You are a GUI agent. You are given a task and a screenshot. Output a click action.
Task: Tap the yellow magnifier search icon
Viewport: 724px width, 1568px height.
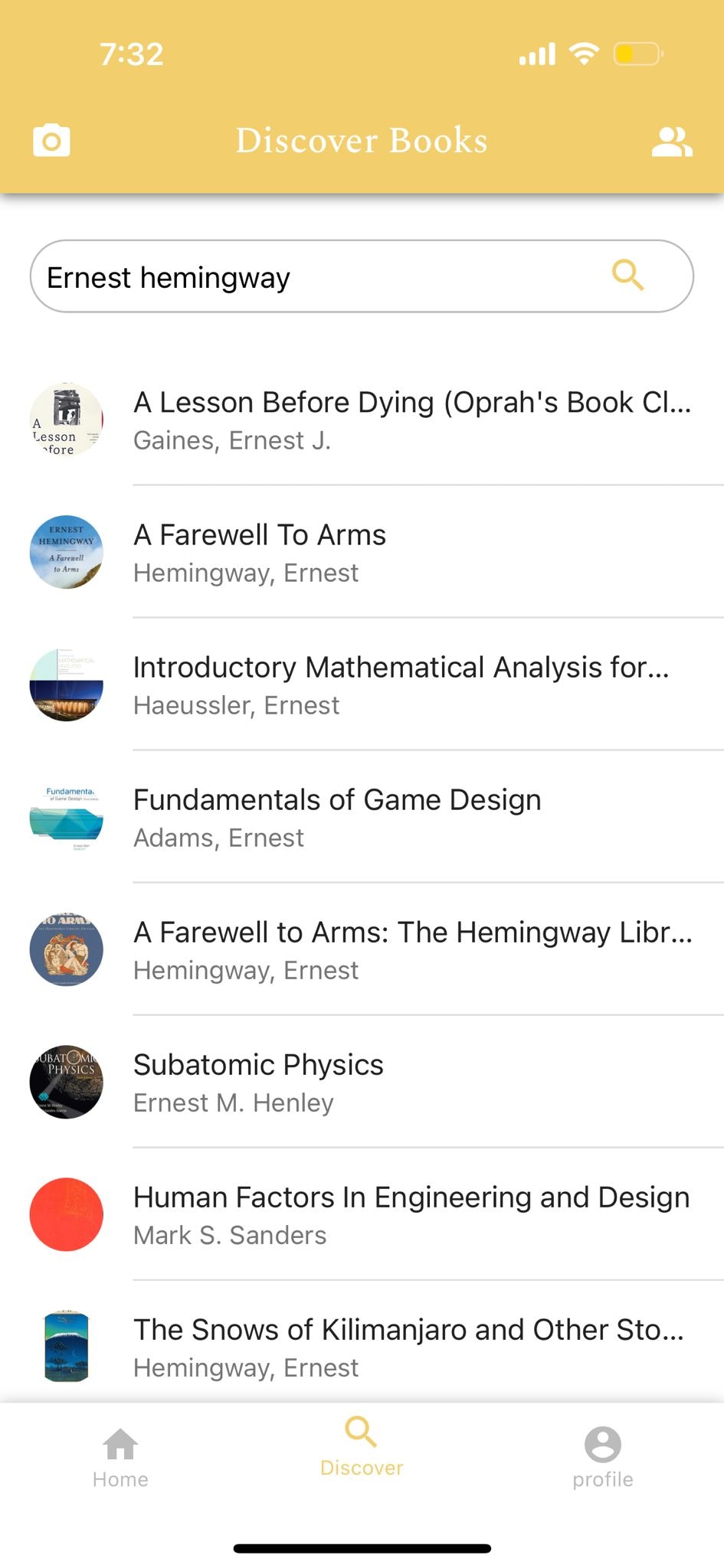(627, 275)
